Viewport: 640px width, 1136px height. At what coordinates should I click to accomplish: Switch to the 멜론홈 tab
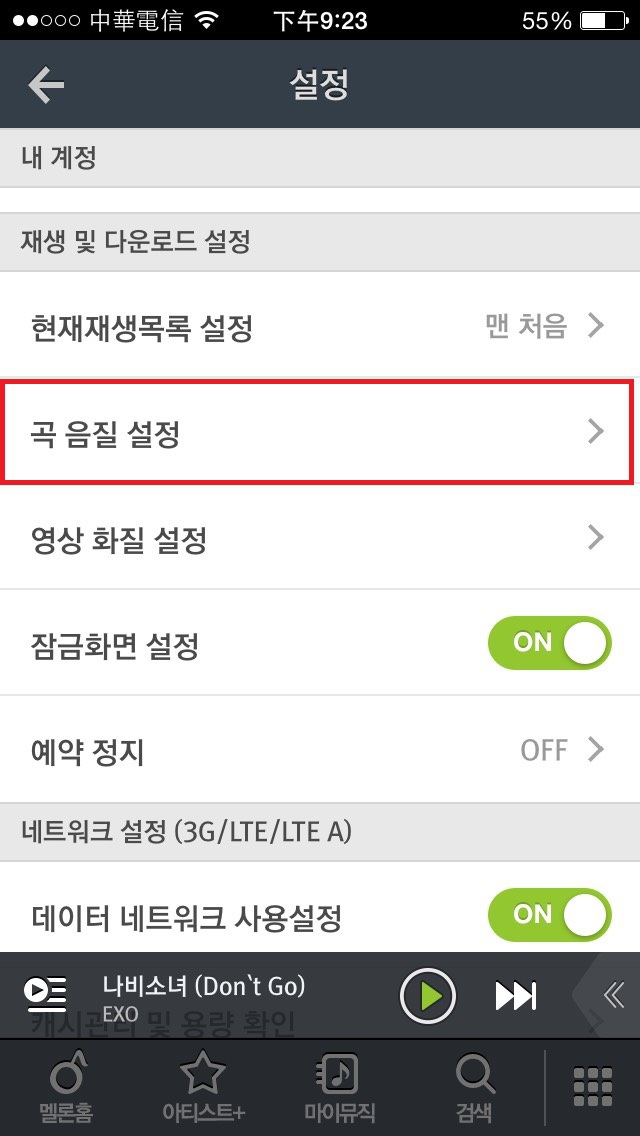pyautogui.click(x=67, y=1088)
